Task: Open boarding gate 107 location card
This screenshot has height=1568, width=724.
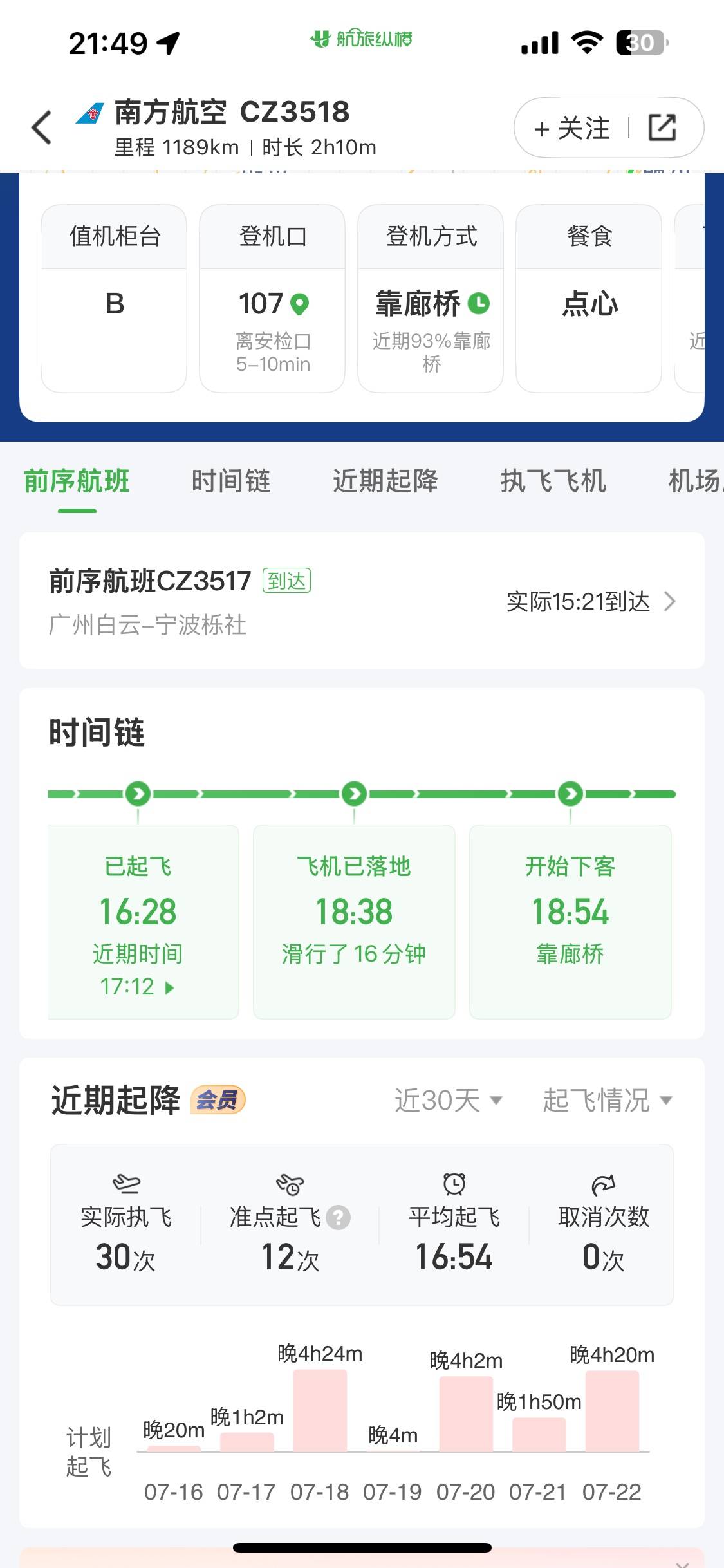Action: tap(272, 298)
